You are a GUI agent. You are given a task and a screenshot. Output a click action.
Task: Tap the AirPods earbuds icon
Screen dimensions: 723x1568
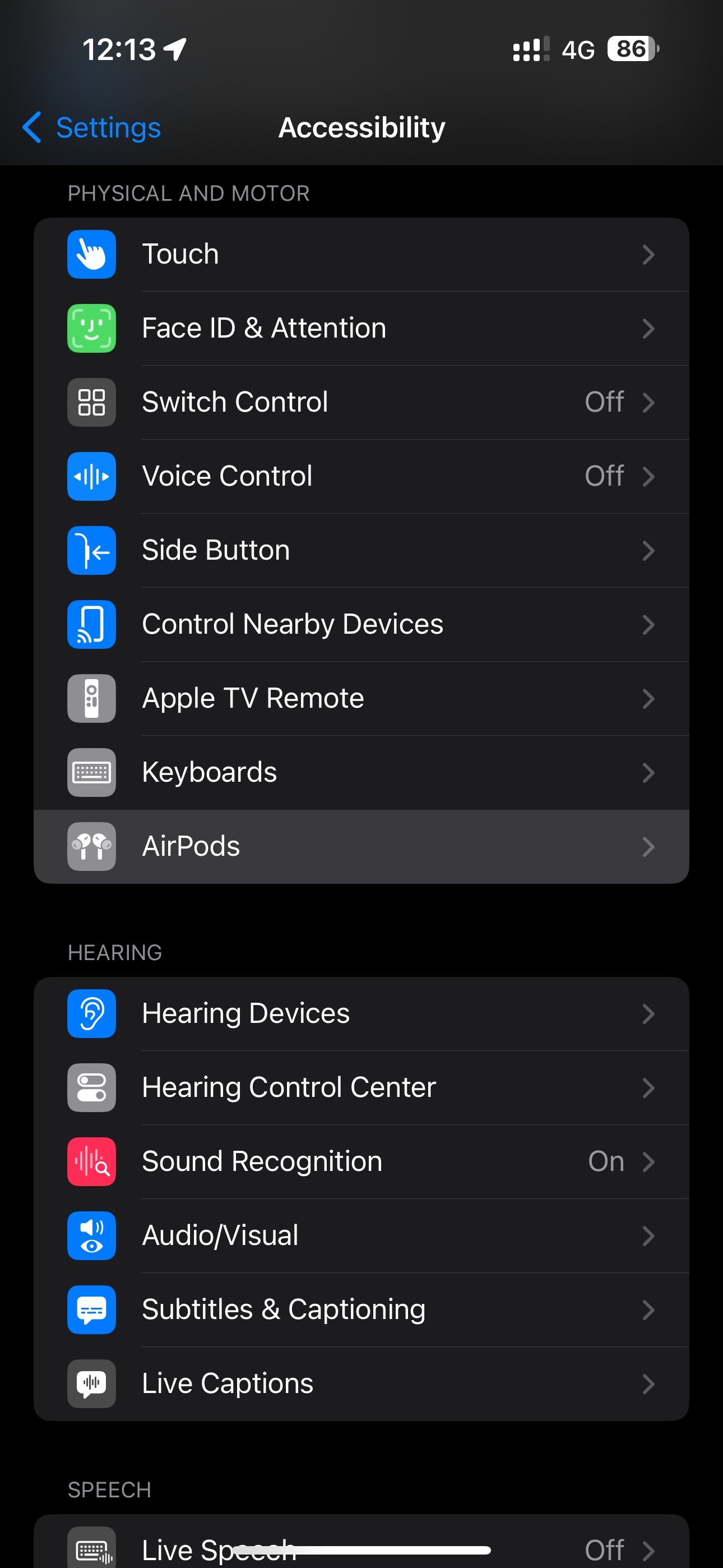91,847
